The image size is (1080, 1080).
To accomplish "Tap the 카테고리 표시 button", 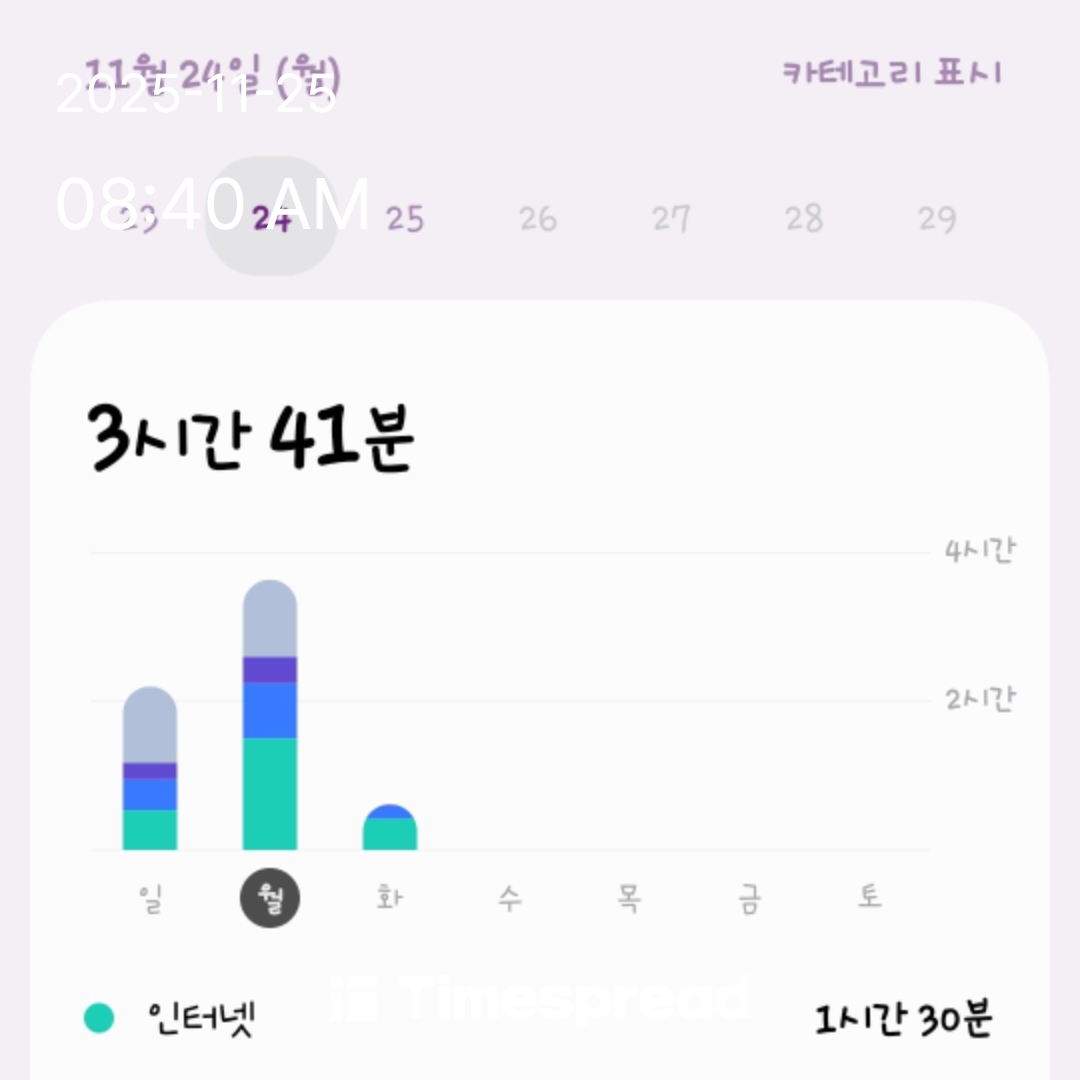I will [891, 73].
